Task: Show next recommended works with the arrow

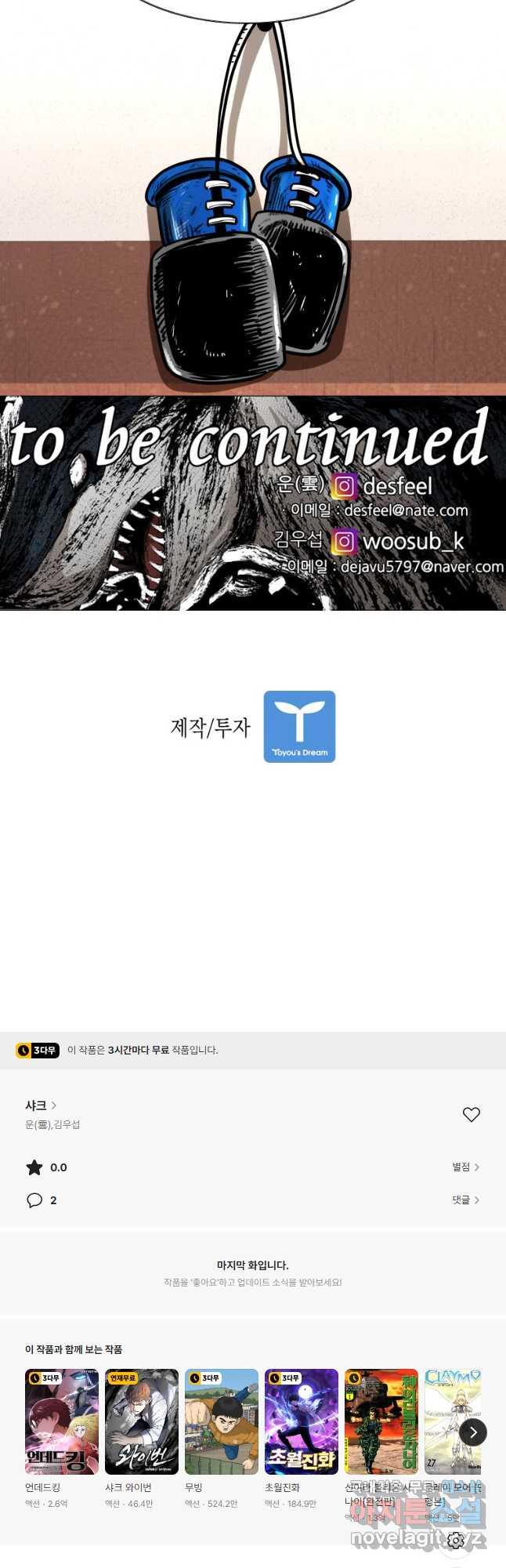Action: (473, 1432)
